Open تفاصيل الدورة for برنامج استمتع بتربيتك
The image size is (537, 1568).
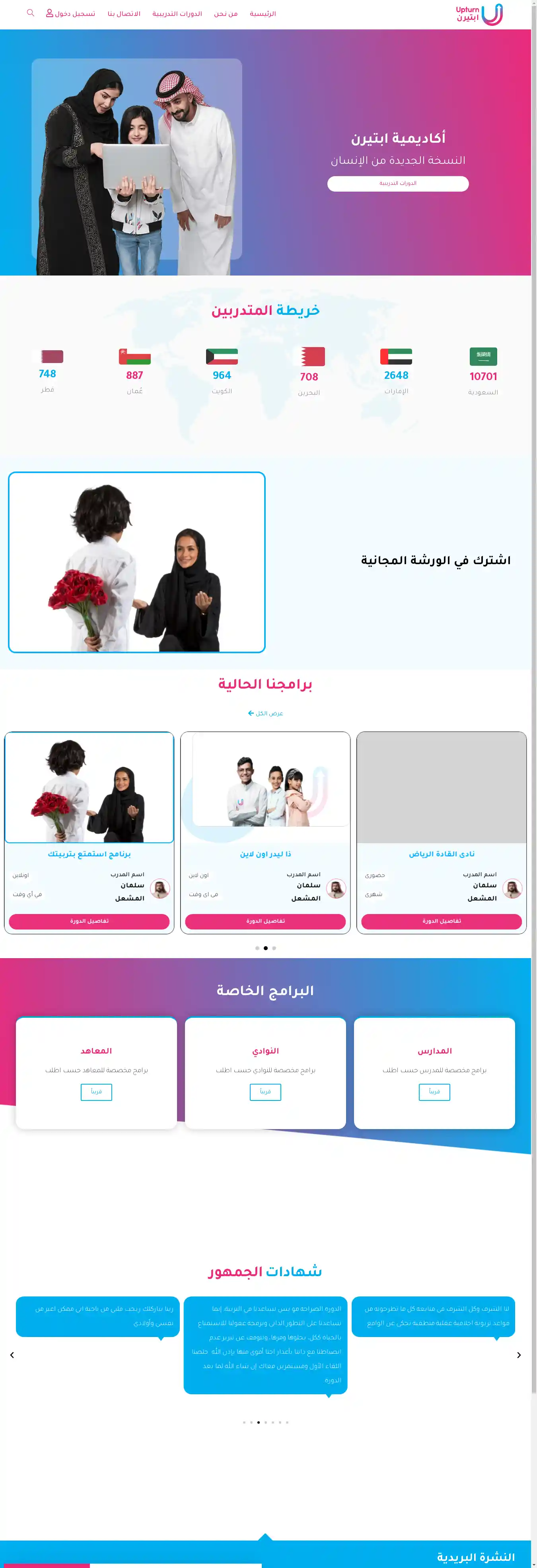tap(89, 921)
